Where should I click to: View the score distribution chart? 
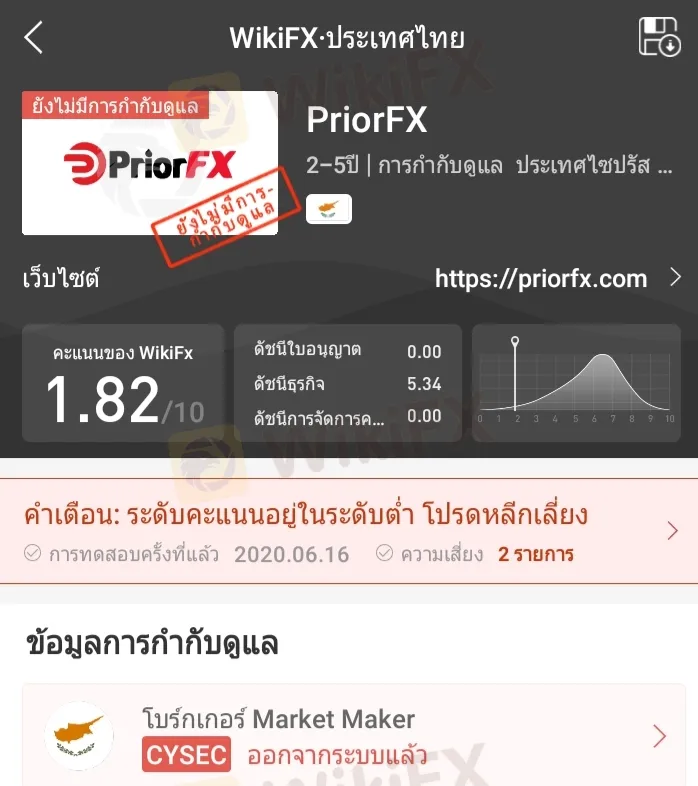576,383
